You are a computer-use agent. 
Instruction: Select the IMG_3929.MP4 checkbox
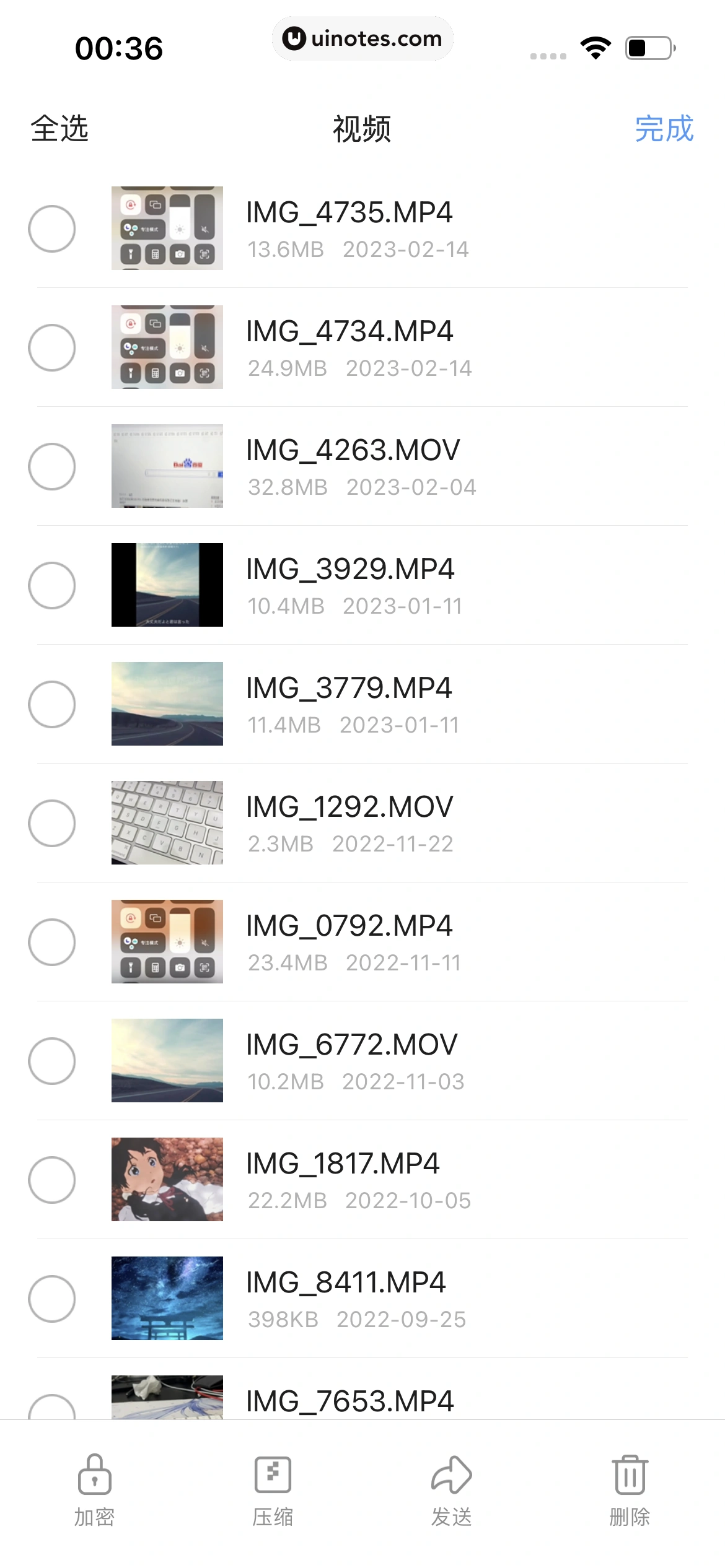pos(52,586)
